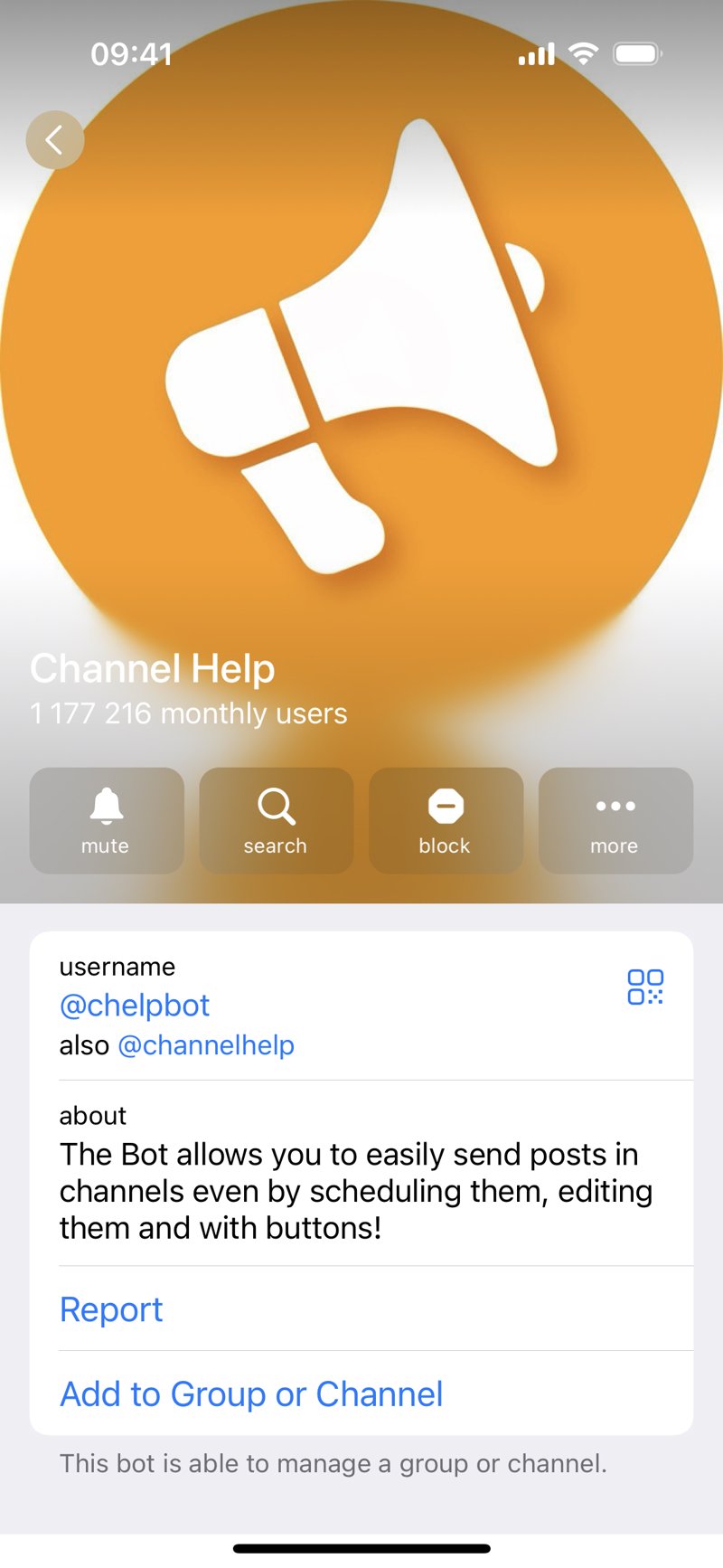This screenshot has width=723, height=1568.
Task: Tap the megaphone profile picture
Action: 361,362
